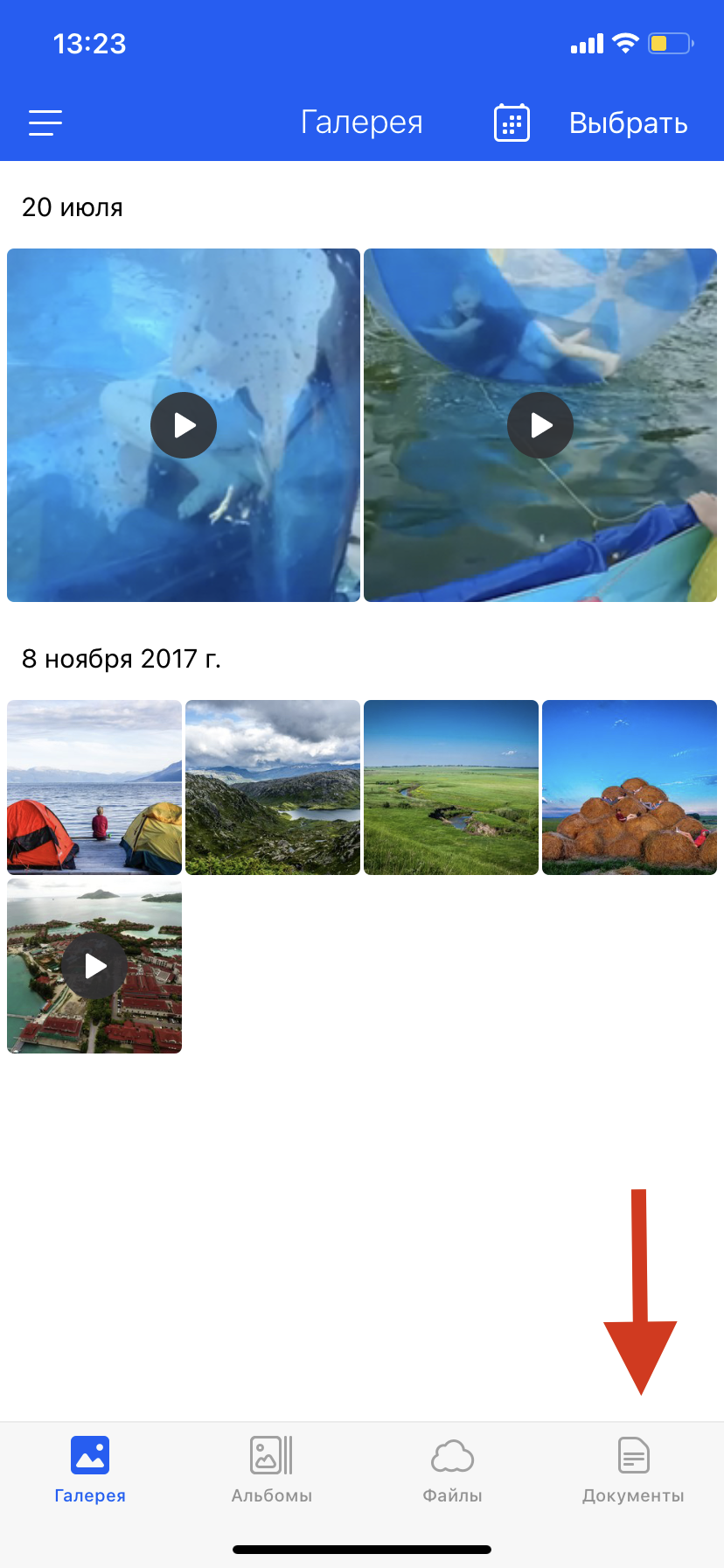Switch to the Файлы tab
This screenshot has width=724, height=1568.
452,1470
